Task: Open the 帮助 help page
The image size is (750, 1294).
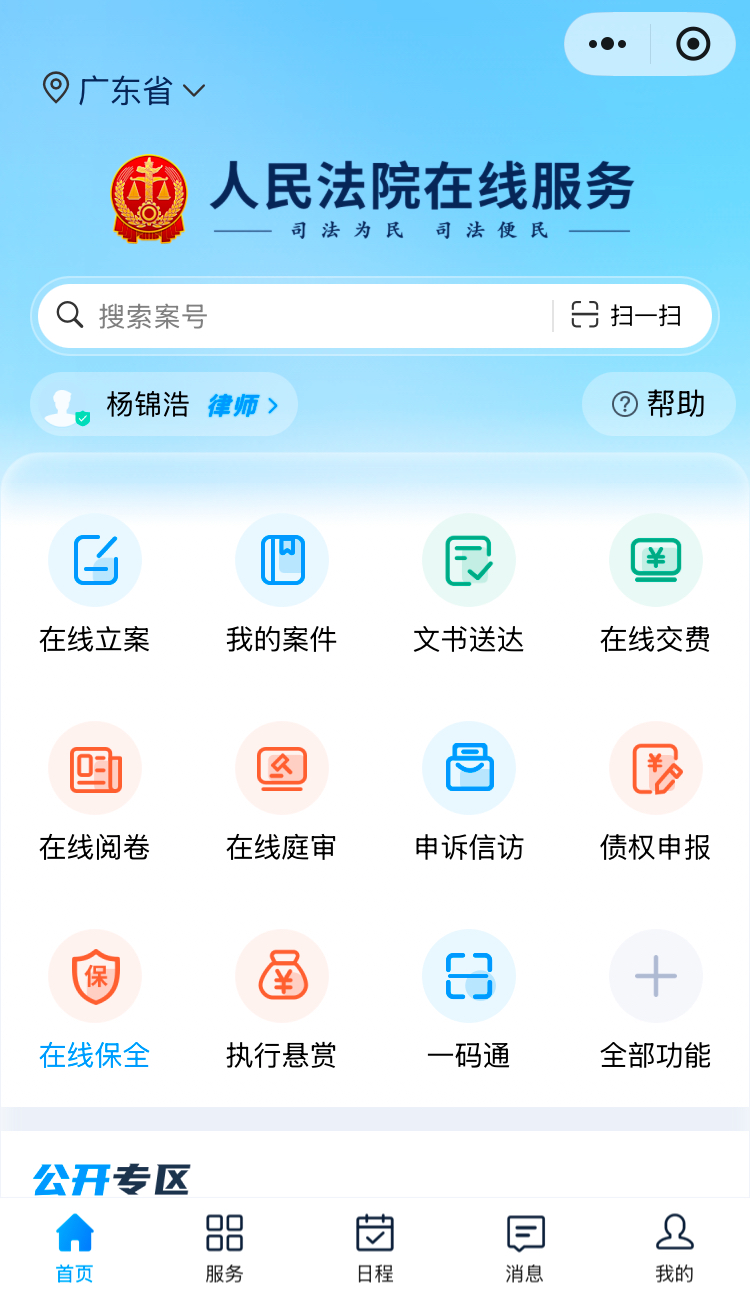Action: tap(659, 404)
